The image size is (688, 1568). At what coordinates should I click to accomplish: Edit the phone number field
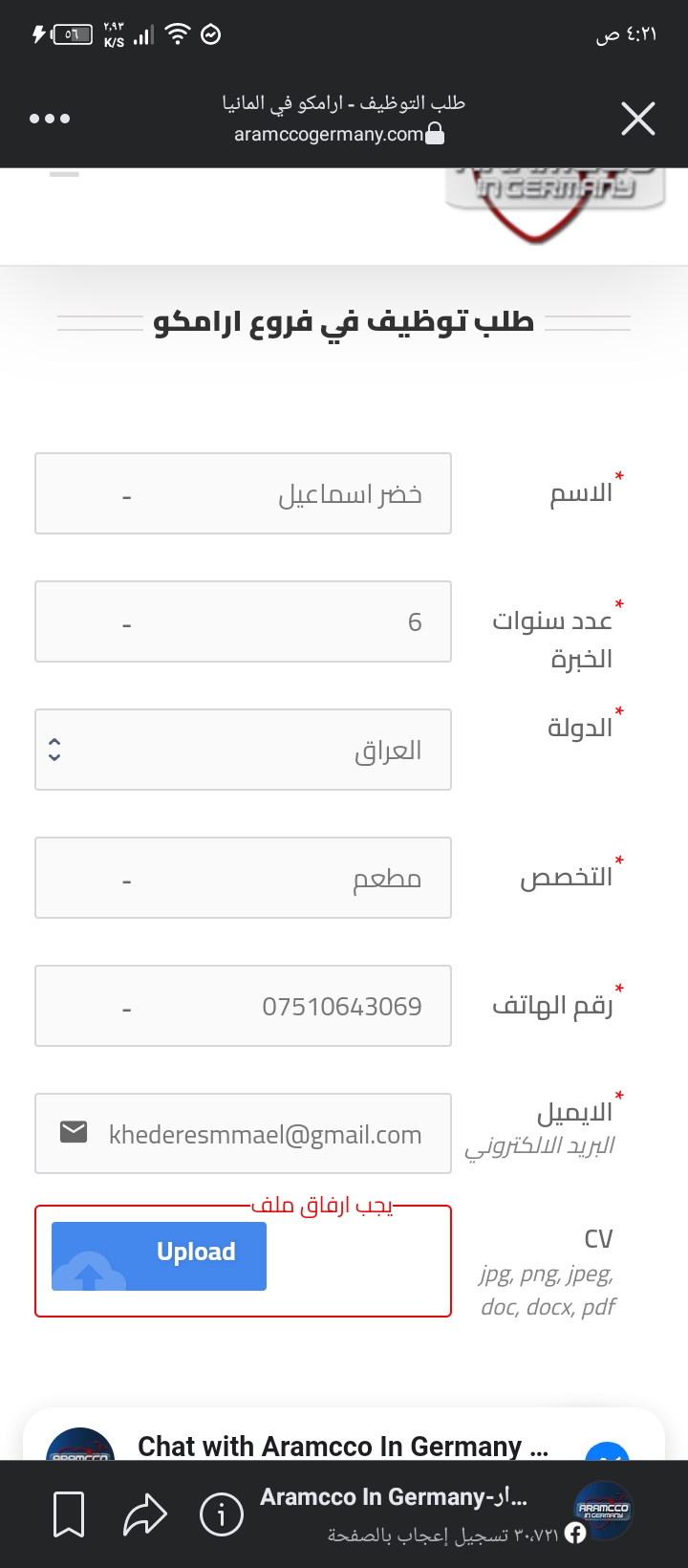(243, 1006)
